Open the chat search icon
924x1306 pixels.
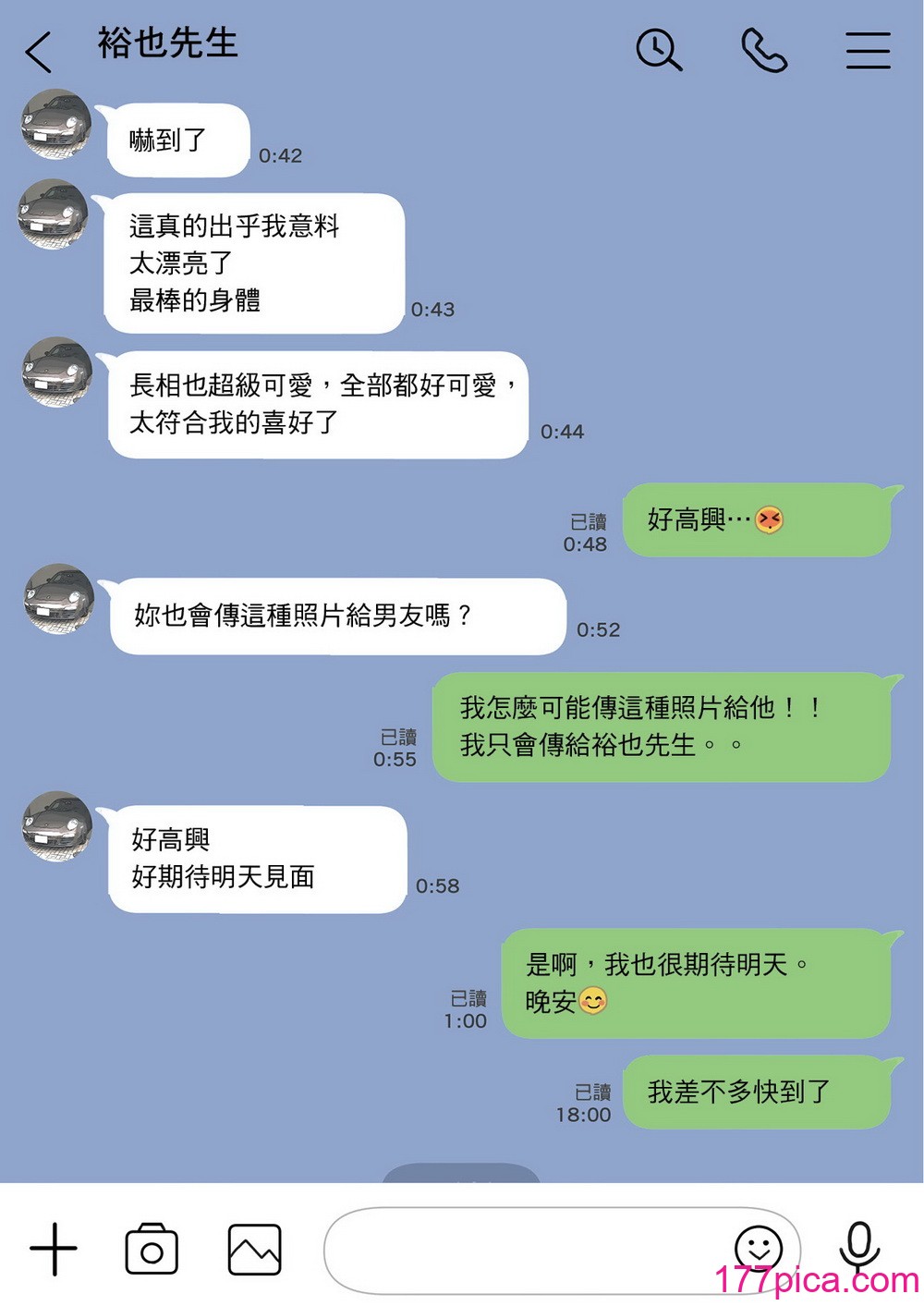click(659, 50)
